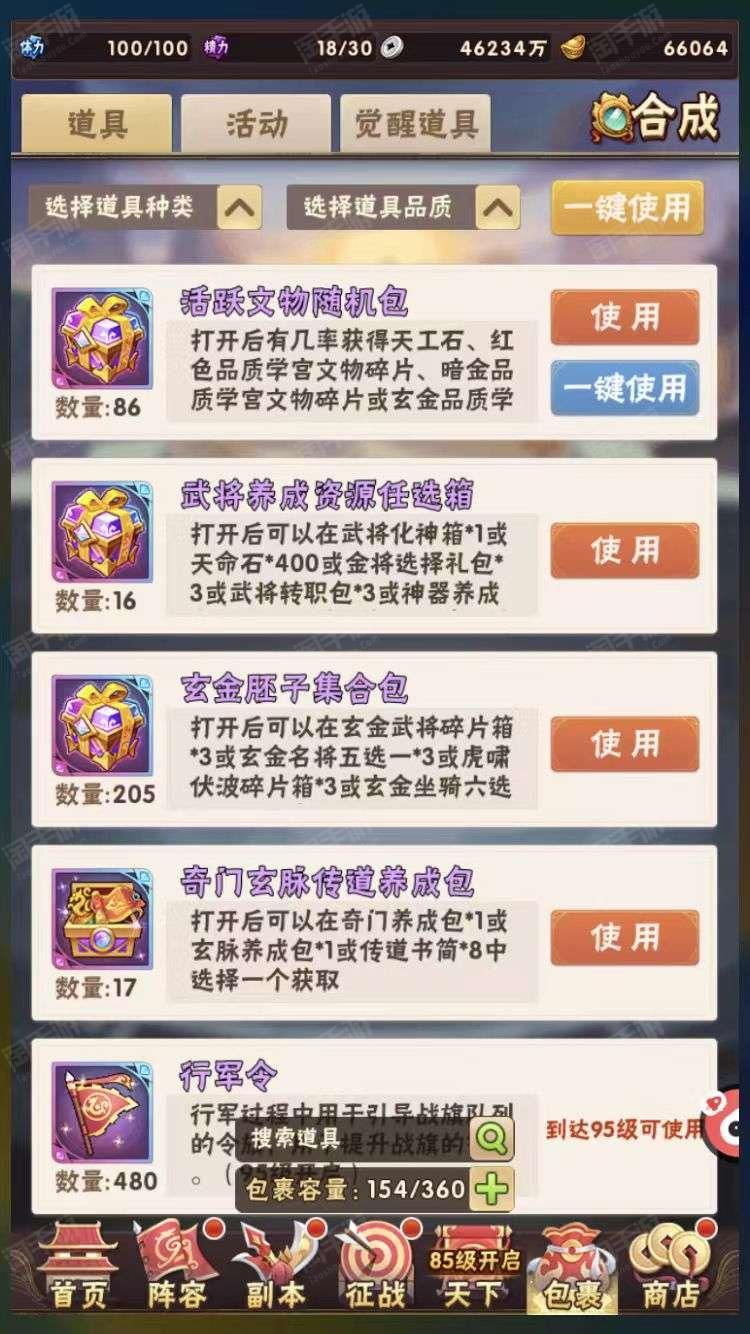Screen dimensions: 750x1334
Task: Use the 活跃文物随机包 item
Action: (624, 318)
